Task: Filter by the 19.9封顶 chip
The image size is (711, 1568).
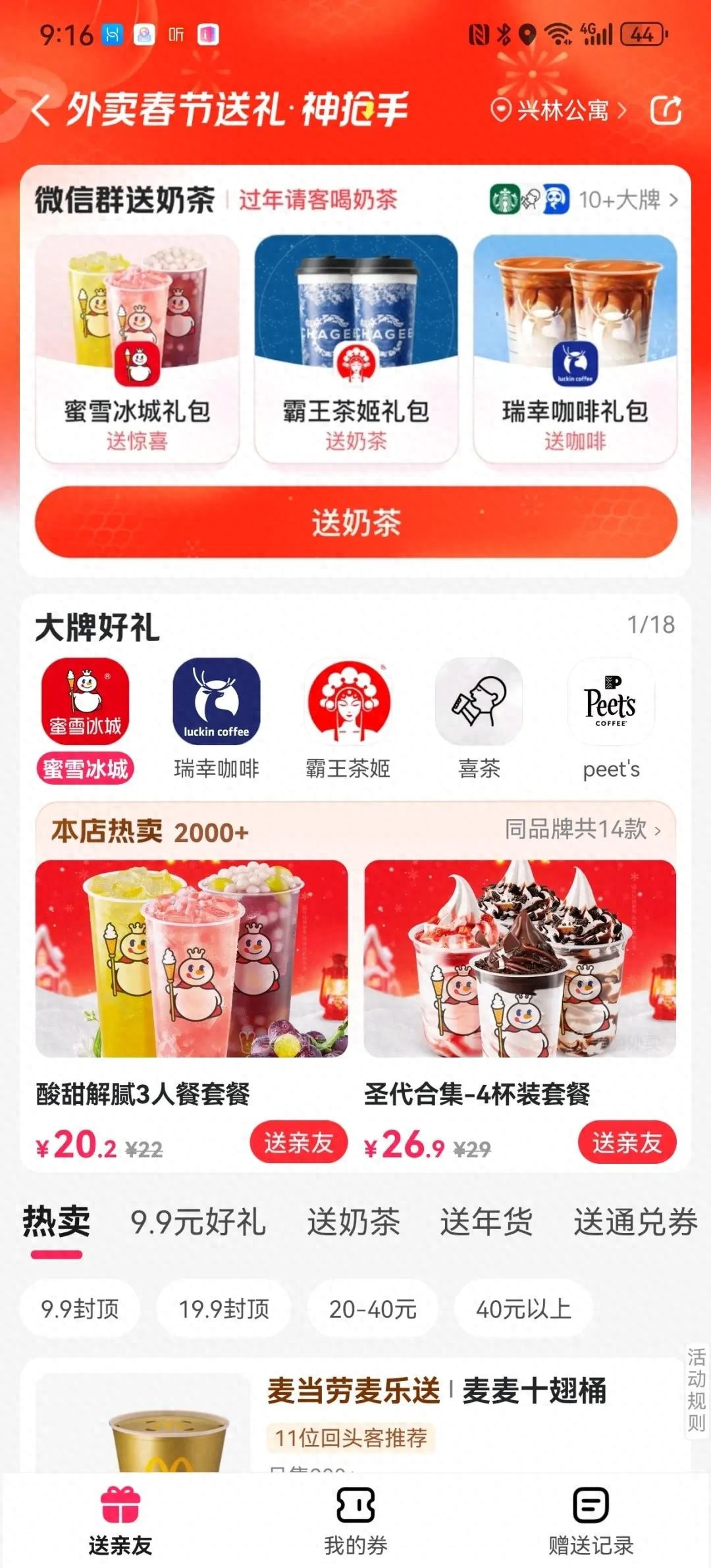Action: click(224, 1309)
